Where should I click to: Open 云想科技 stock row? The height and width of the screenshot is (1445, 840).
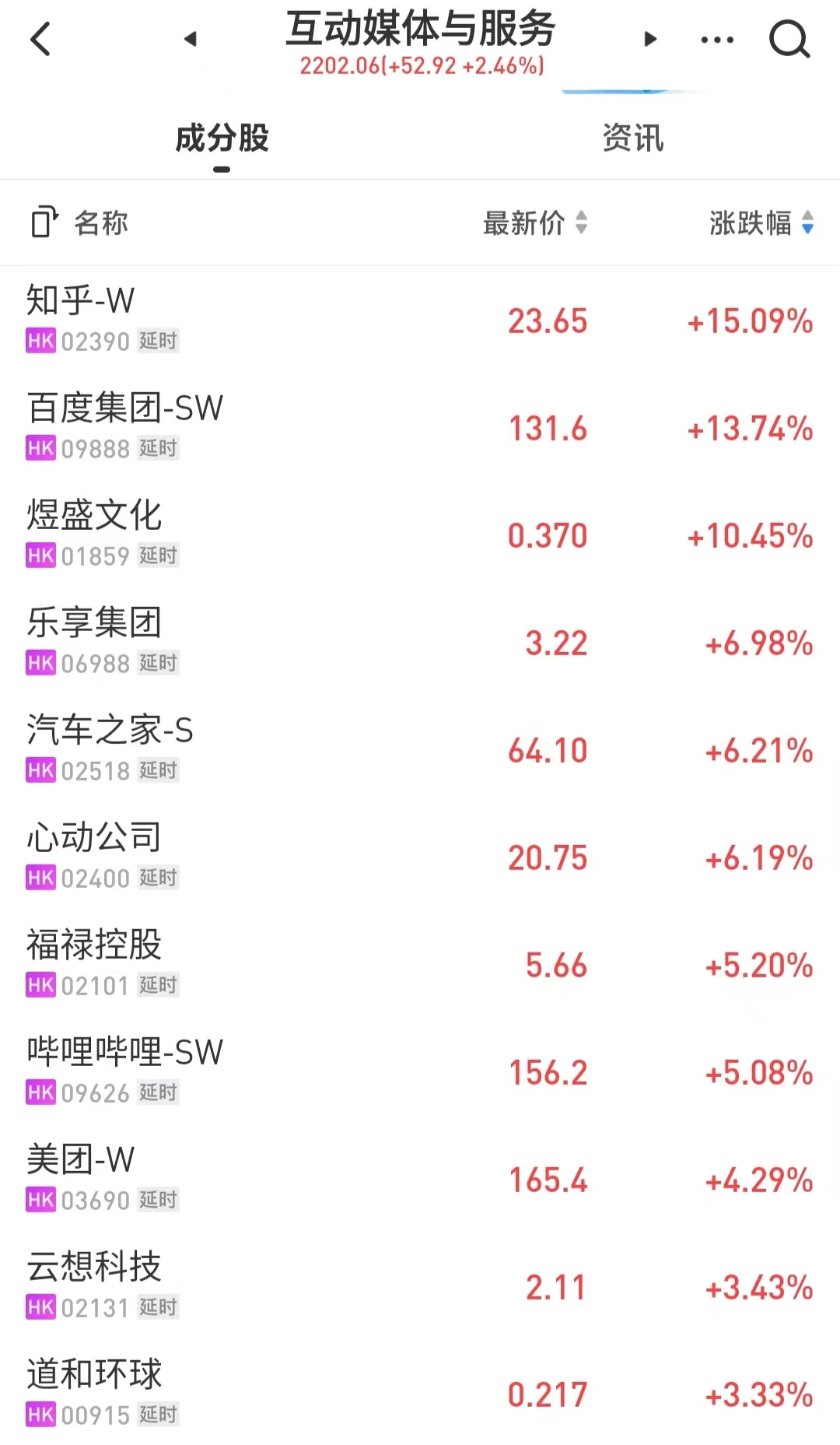tap(420, 1286)
